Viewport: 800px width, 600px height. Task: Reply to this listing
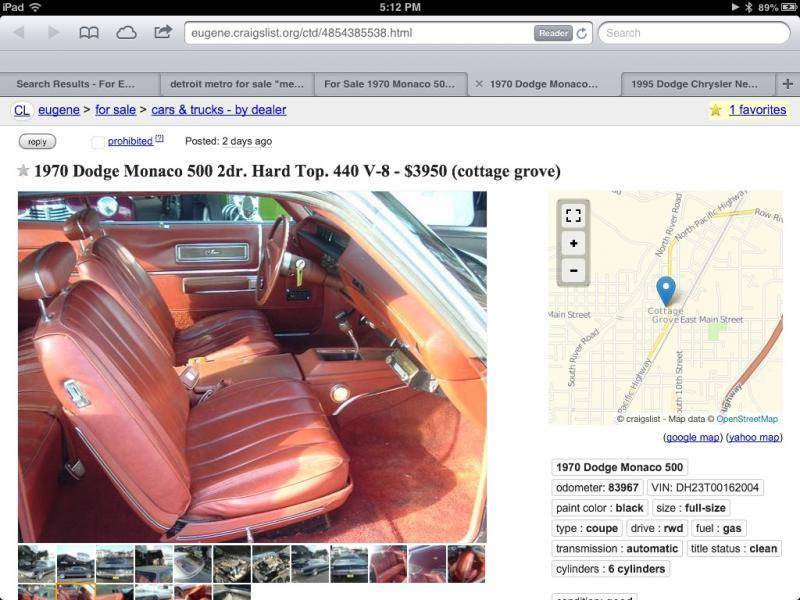coord(37,142)
